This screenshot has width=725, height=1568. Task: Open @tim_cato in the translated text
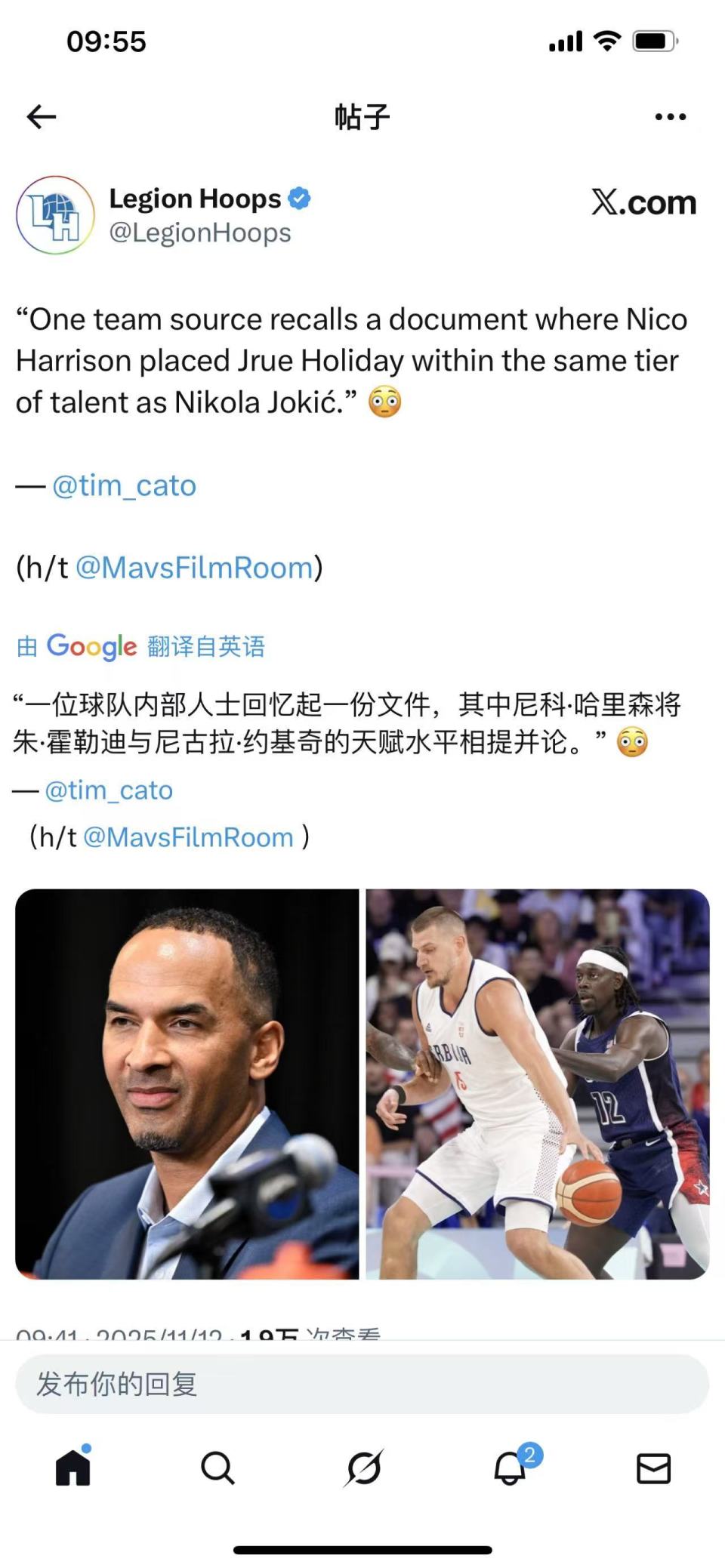click(109, 790)
